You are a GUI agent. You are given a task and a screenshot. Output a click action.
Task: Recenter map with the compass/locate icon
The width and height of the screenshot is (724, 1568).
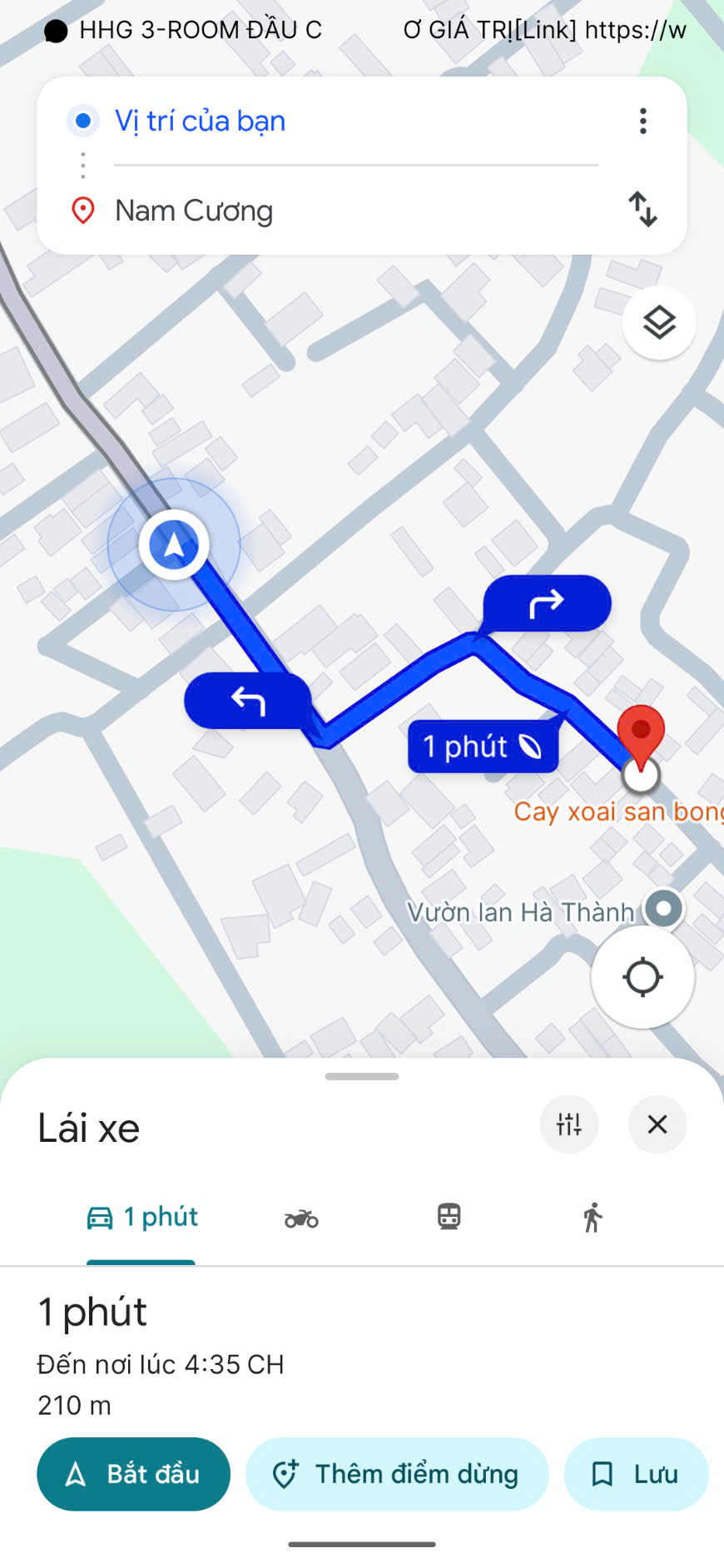click(x=642, y=977)
